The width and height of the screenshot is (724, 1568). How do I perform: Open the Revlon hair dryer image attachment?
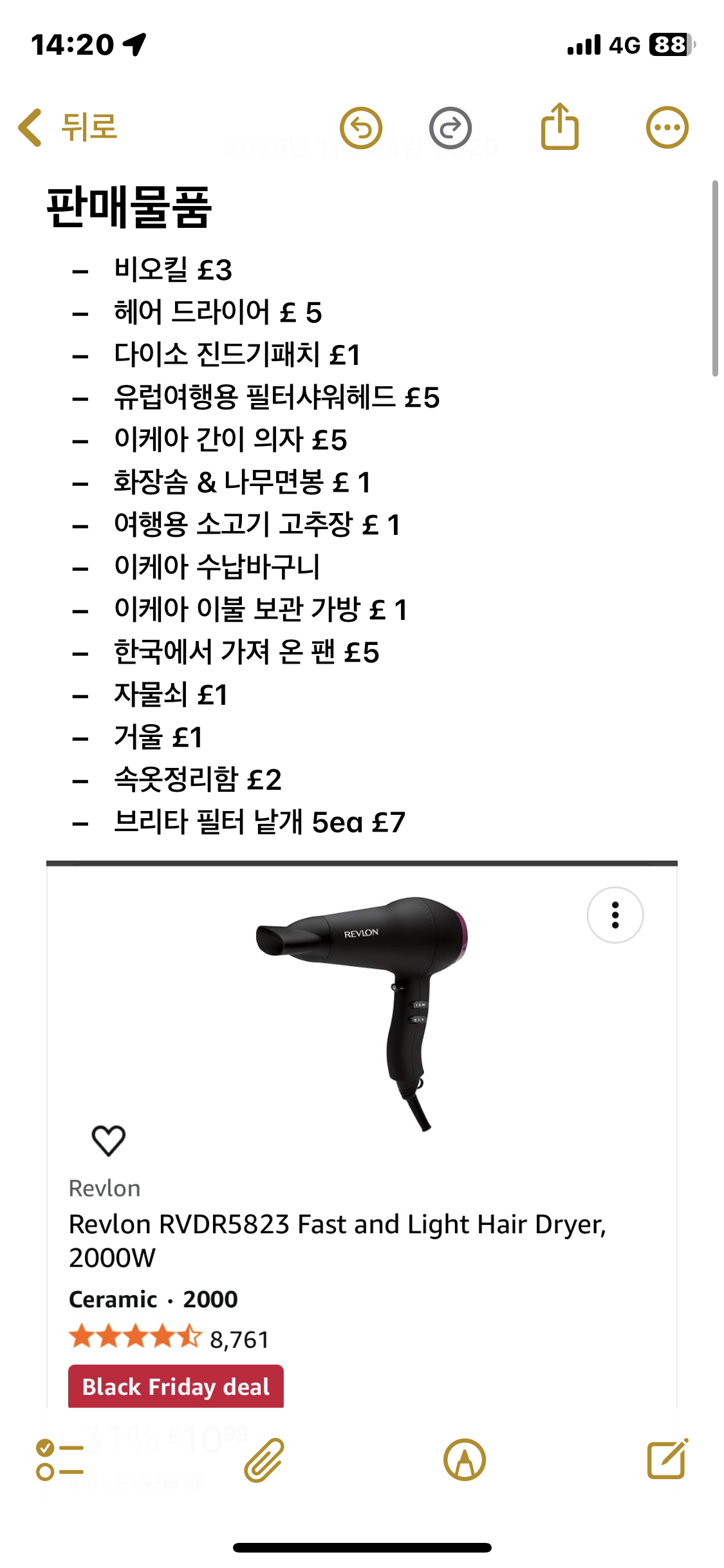(x=362, y=1011)
